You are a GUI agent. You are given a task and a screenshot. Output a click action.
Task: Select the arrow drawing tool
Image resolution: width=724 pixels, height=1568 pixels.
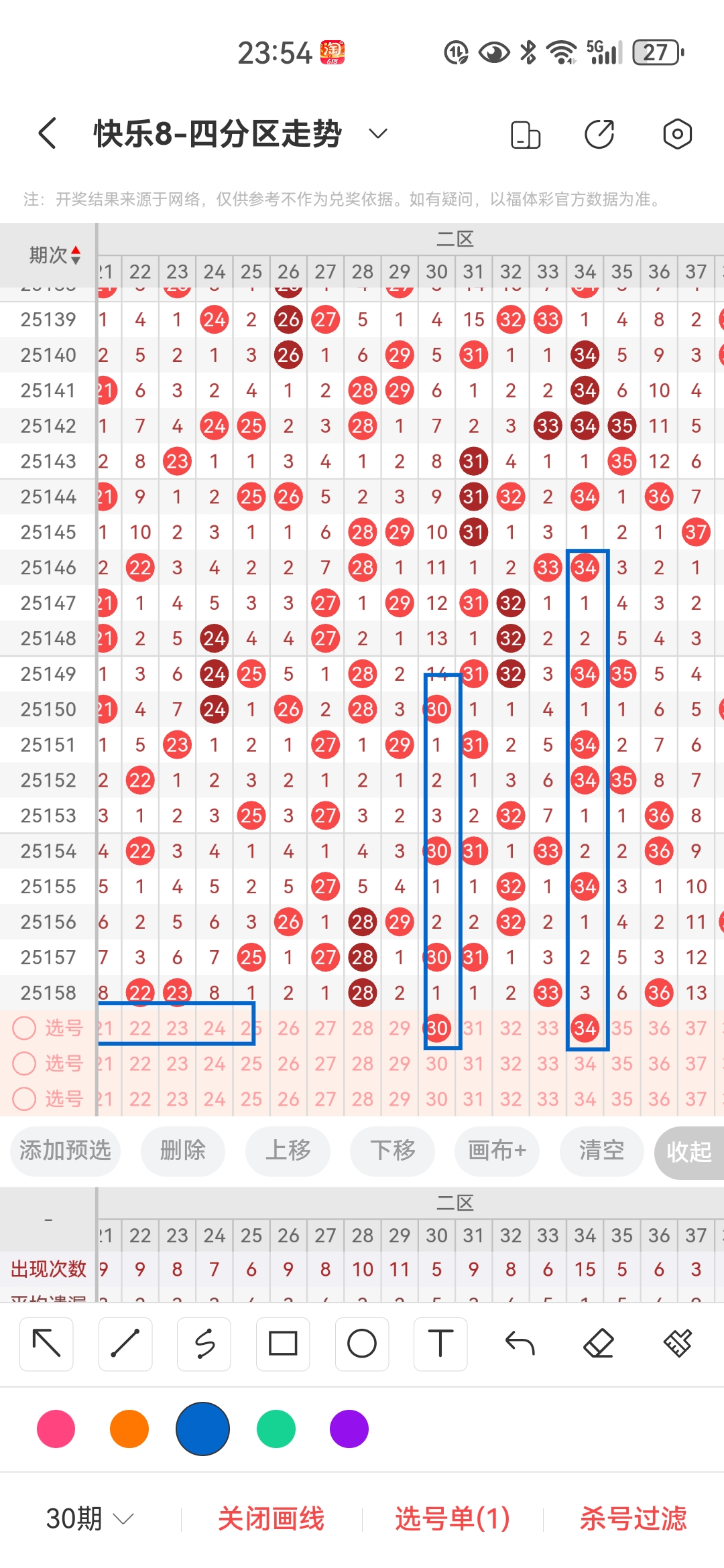point(46,1344)
